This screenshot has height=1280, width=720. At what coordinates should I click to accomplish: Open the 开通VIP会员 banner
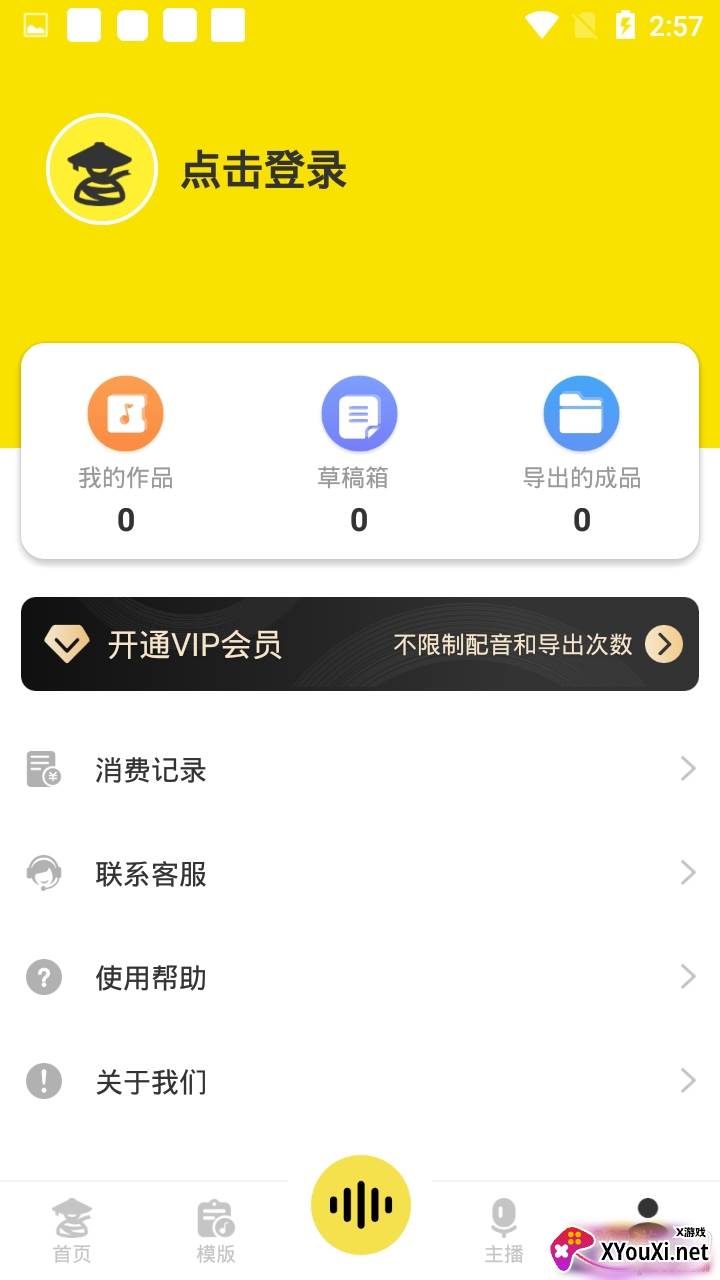(x=360, y=644)
